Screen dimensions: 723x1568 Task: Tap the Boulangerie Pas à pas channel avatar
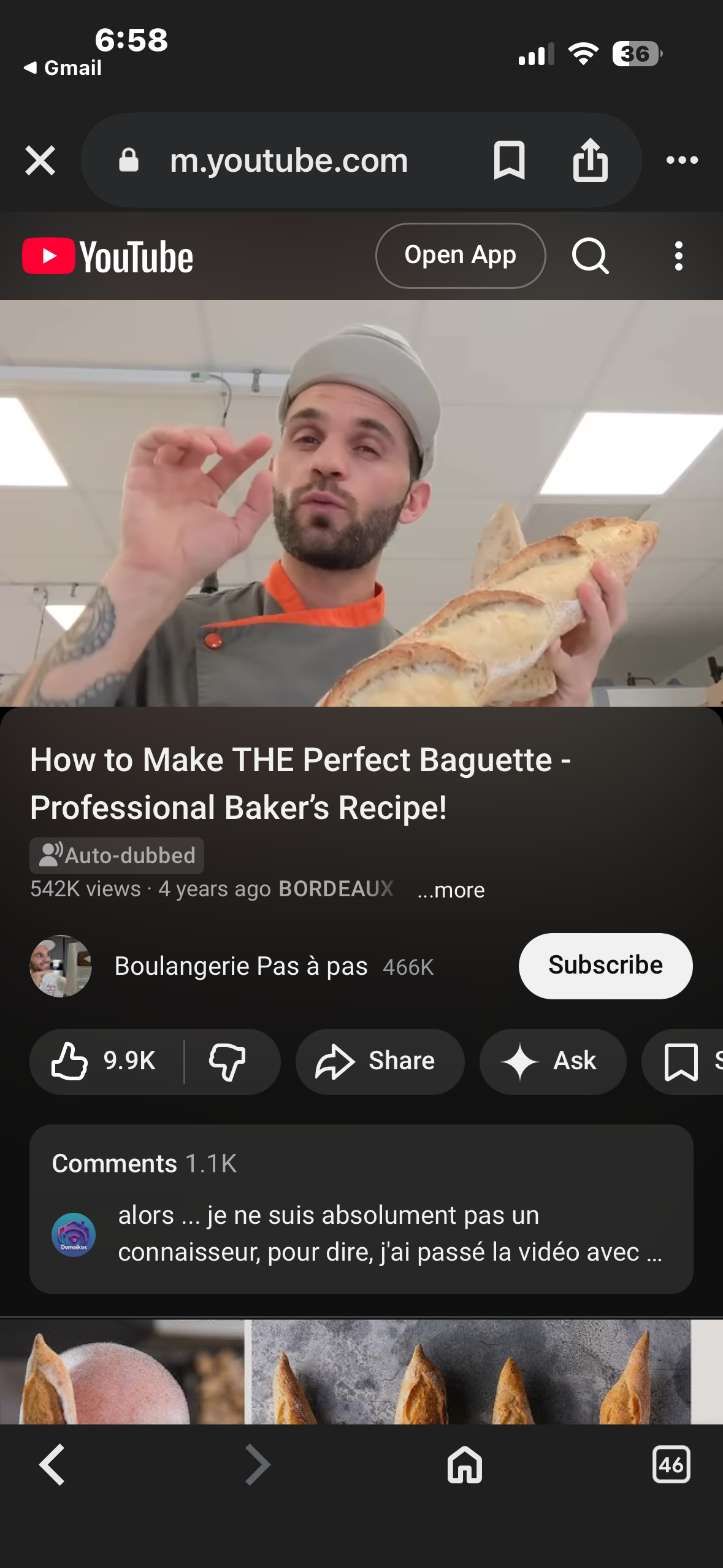click(x=61, y=965)
